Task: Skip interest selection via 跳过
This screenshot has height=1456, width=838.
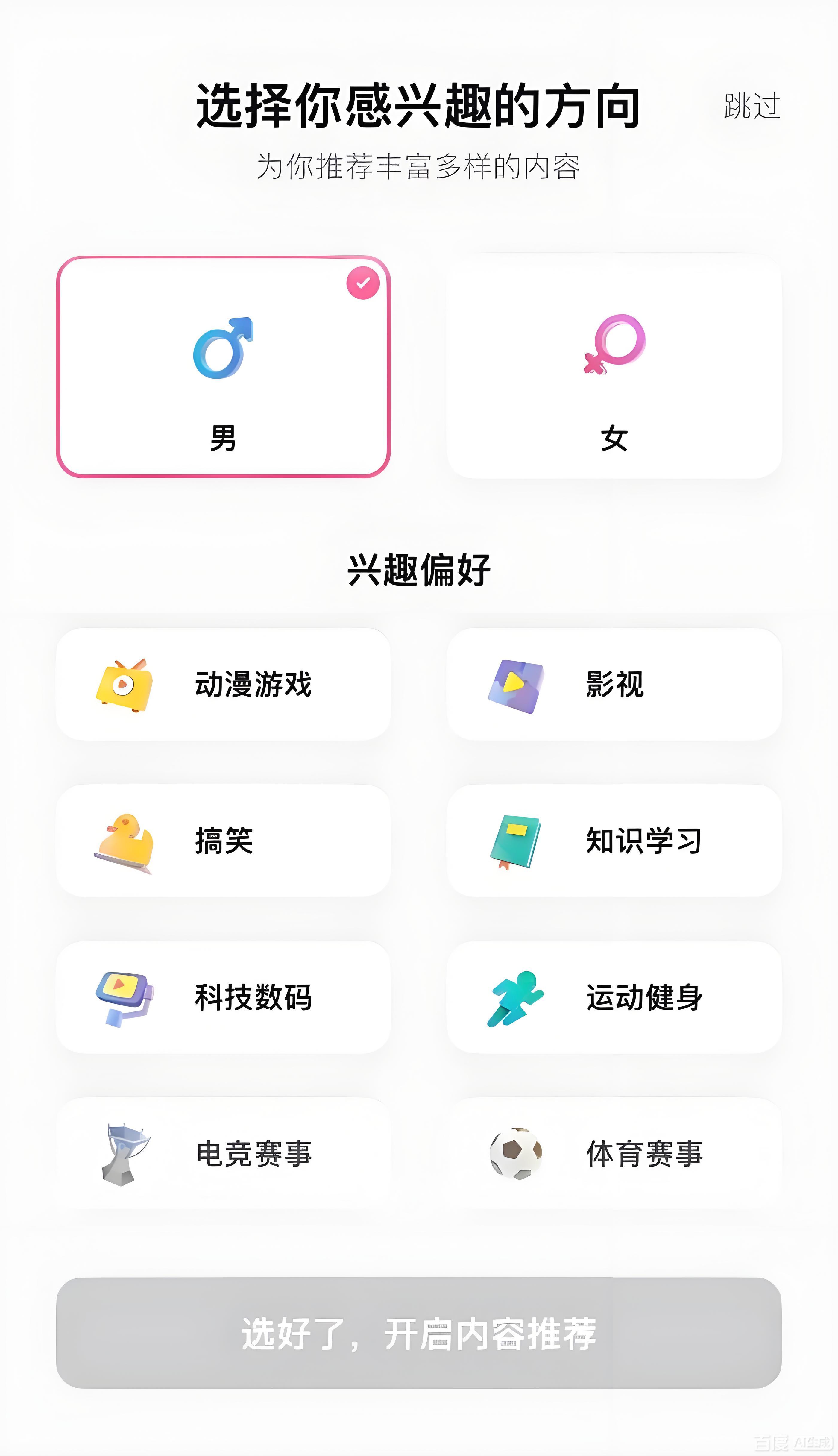Action: [x=752, y=107]
